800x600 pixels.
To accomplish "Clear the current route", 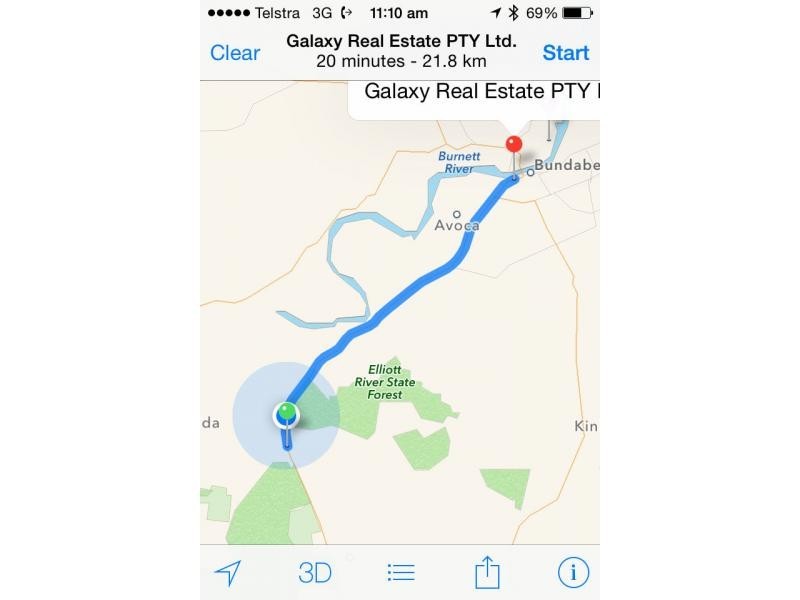I will pyautogui.click(x=235, y=53).
